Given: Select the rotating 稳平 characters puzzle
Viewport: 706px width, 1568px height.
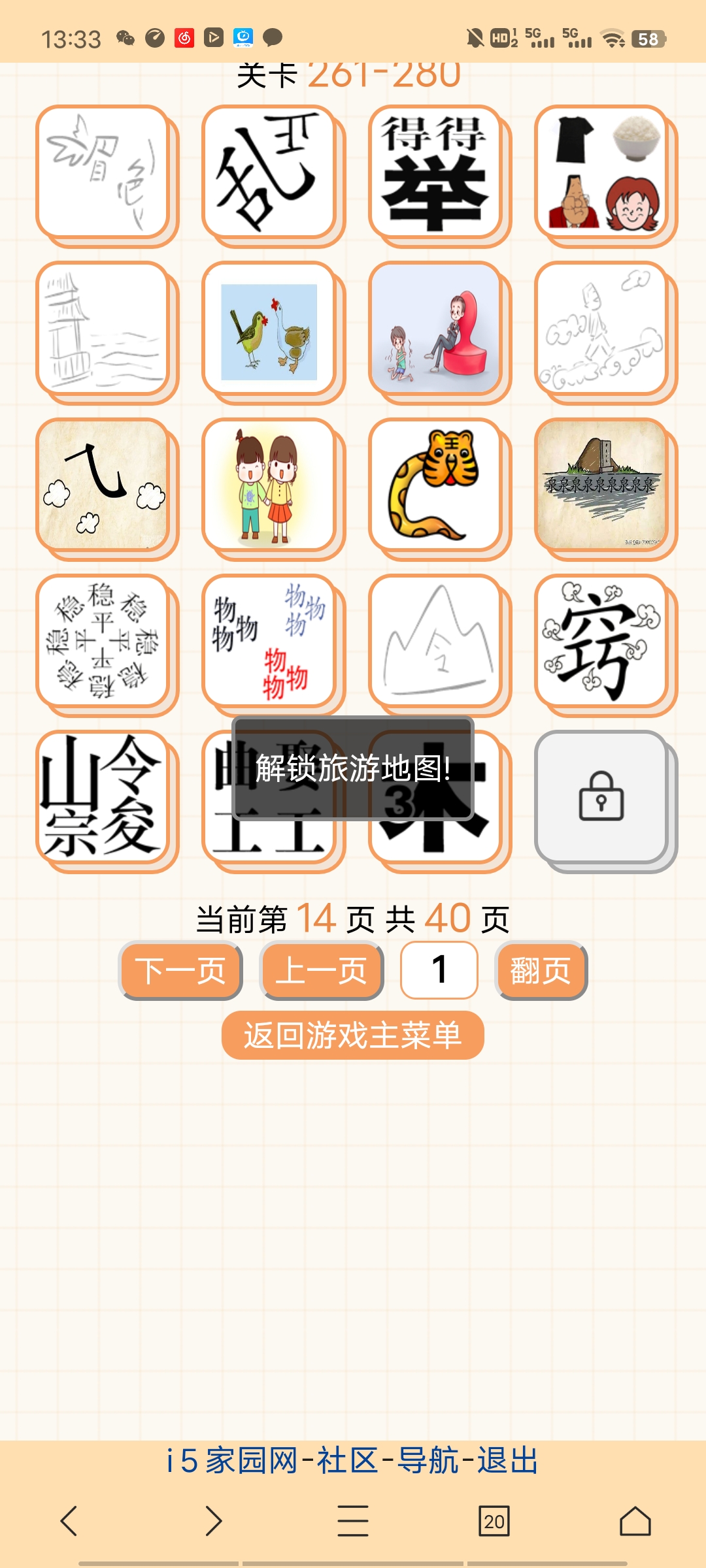Looking at the screenshot, I should (105, 644).
